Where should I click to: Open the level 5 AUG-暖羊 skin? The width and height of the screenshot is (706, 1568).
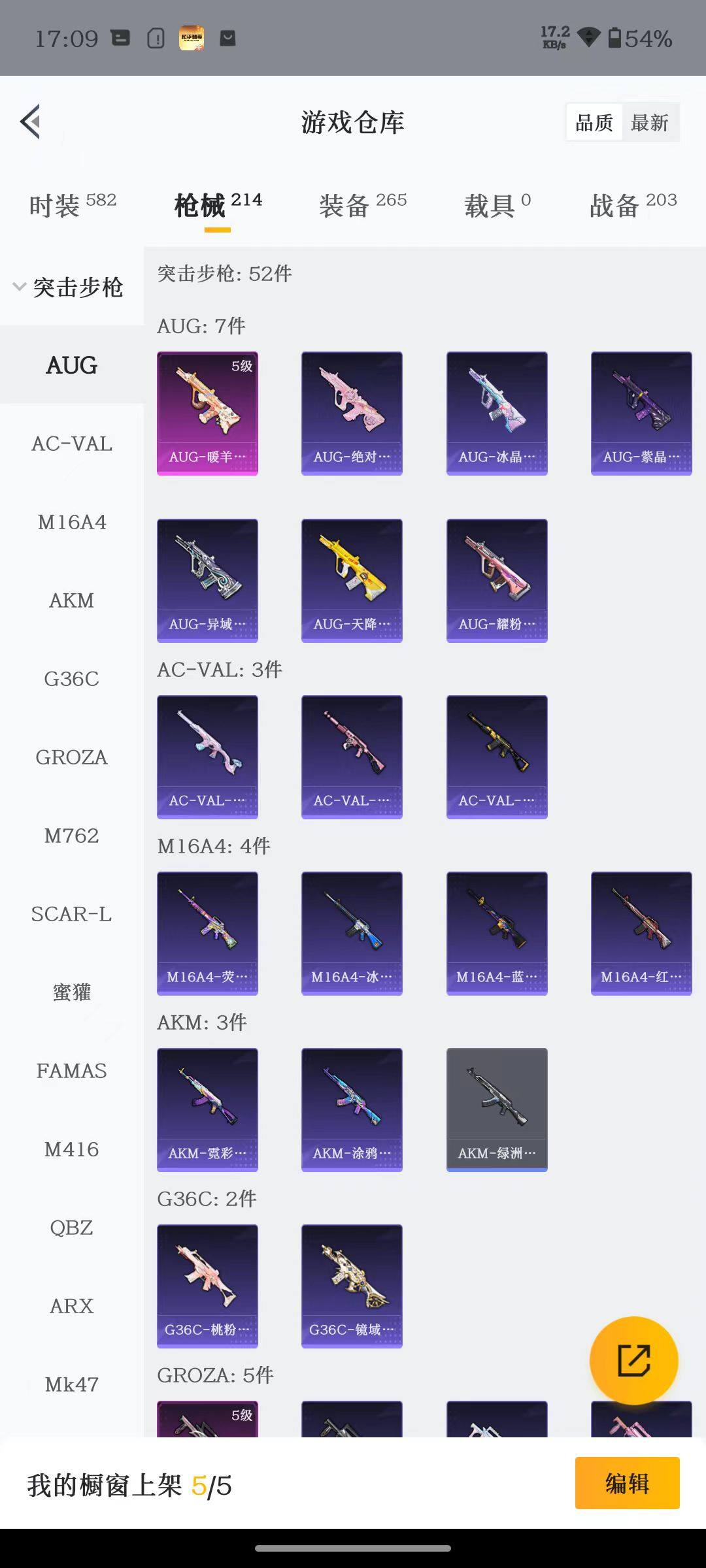pos(207,413)
